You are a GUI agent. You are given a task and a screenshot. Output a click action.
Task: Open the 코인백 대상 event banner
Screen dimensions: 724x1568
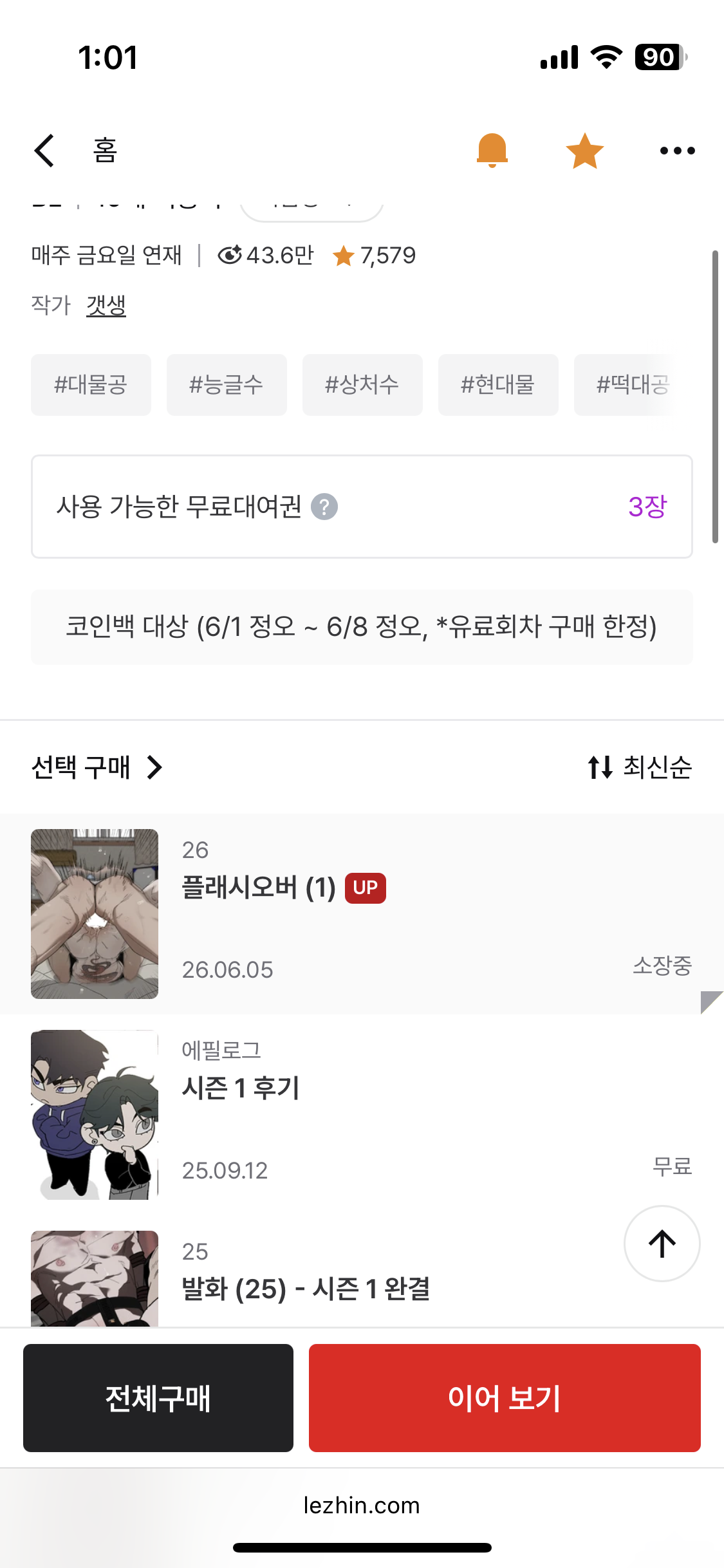tap(362, 627)
